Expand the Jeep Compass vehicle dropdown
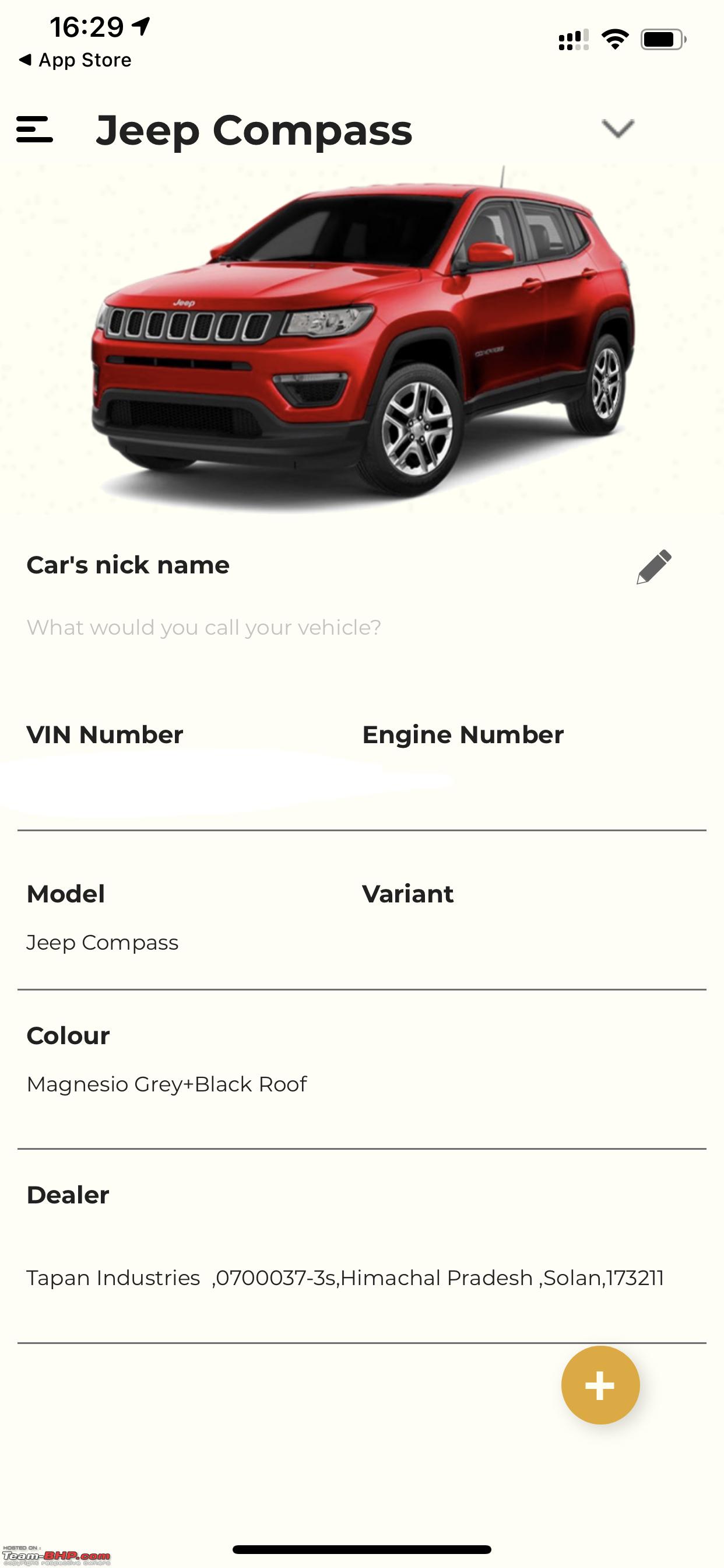Image resolution: width=724 pixels, height=1568 pixels. [617, 128]
